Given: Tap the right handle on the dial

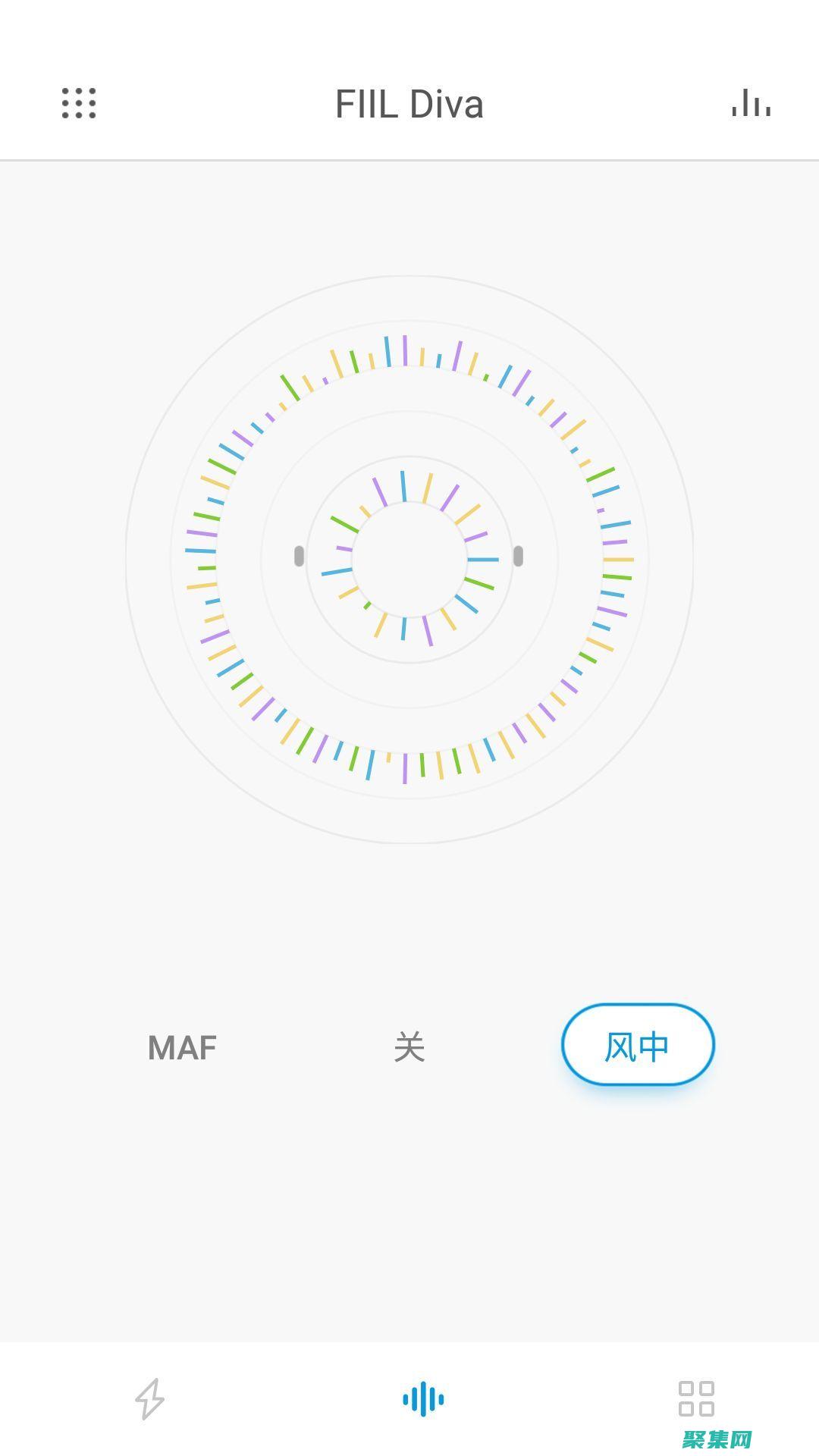Looking at the screenshot, I should (x=519, y=556).
